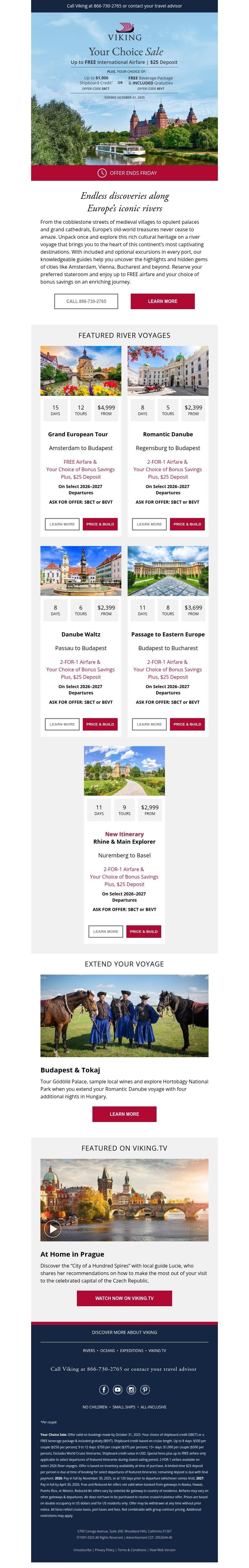
Task: Visit Viking's Facebook page
Action: 104,1389
